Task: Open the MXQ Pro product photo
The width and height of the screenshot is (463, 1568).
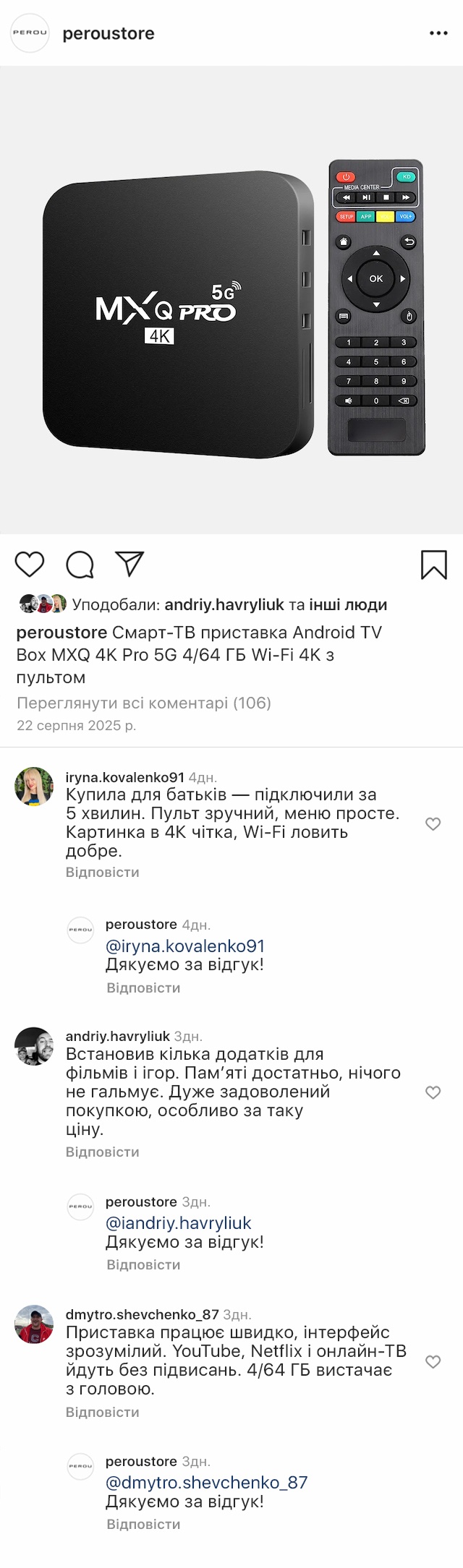Action: tap(231, 300)
